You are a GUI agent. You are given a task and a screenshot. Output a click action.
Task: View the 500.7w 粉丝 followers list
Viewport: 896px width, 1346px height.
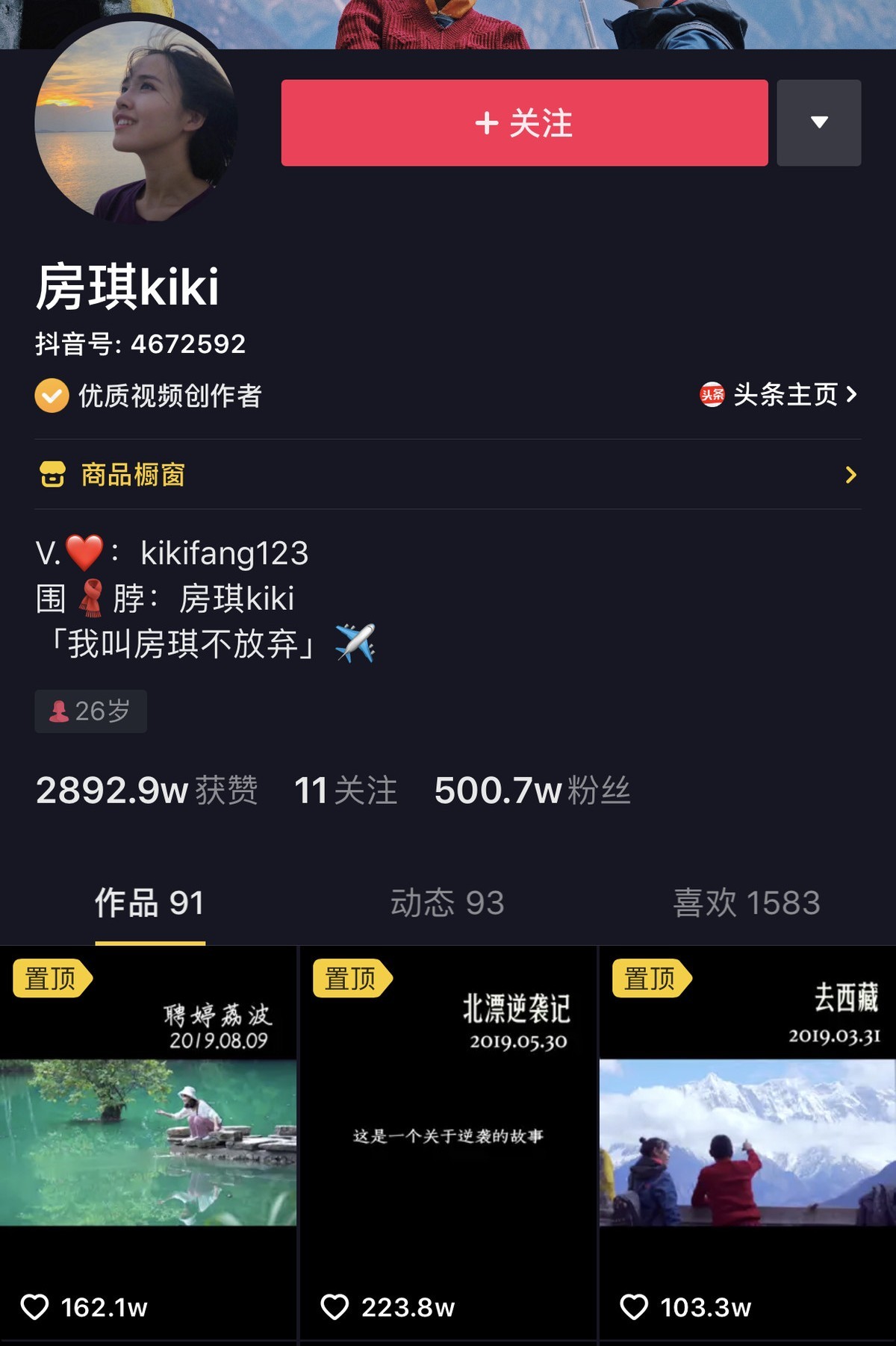532,791
